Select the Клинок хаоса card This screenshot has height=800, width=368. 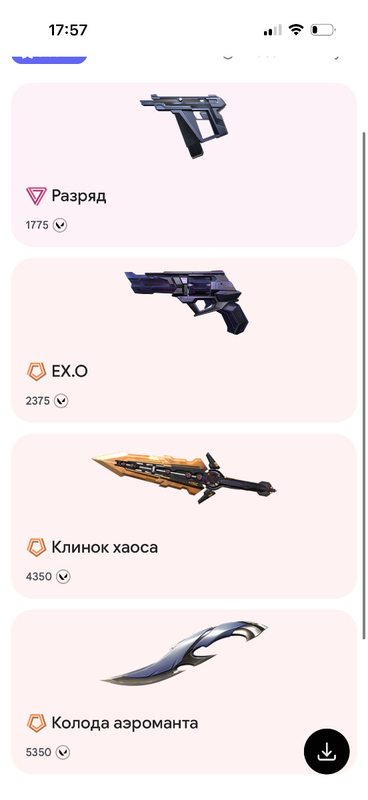click(x=184, y=516)
